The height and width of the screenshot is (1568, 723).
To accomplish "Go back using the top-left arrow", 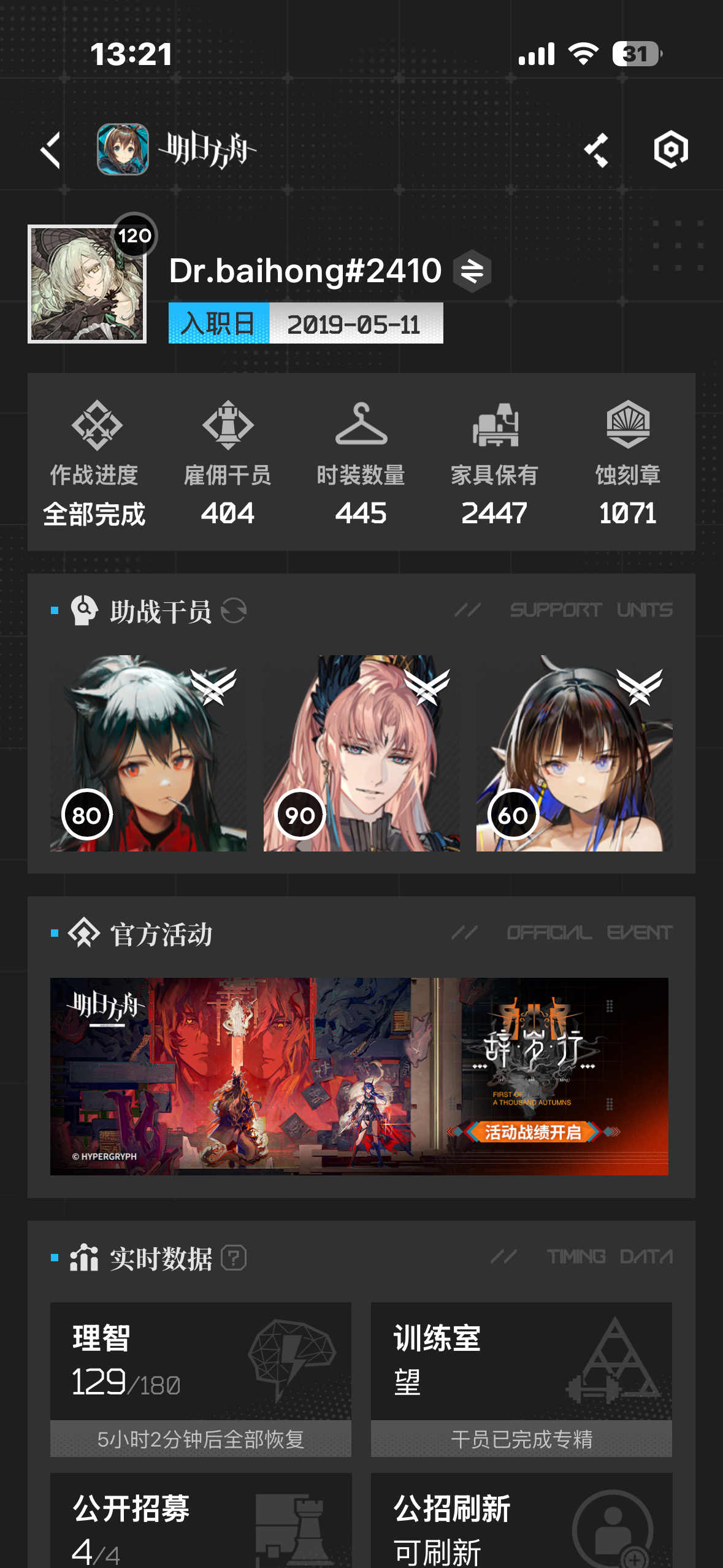I will 51,150.
